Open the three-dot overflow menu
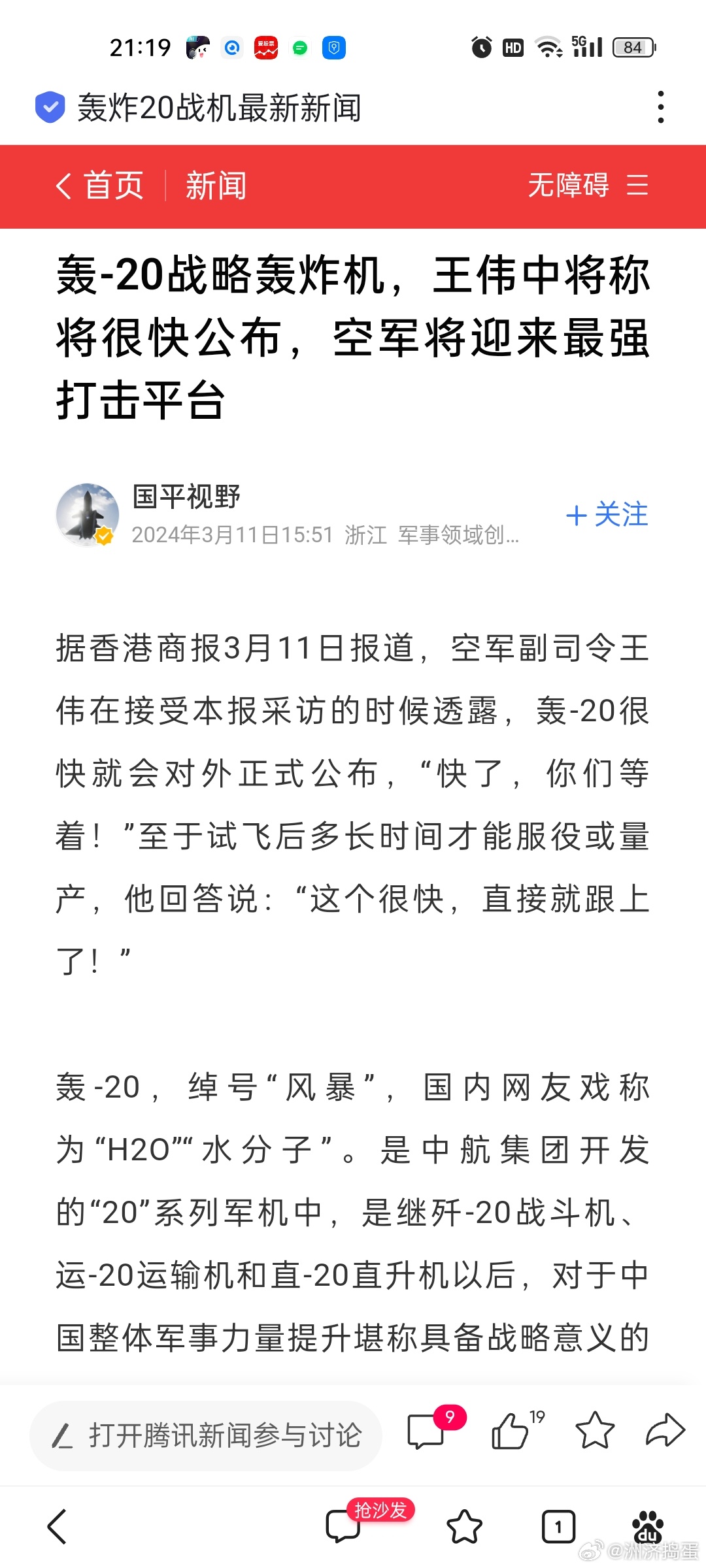This screenshot has height=1568, width=706. 661,107
